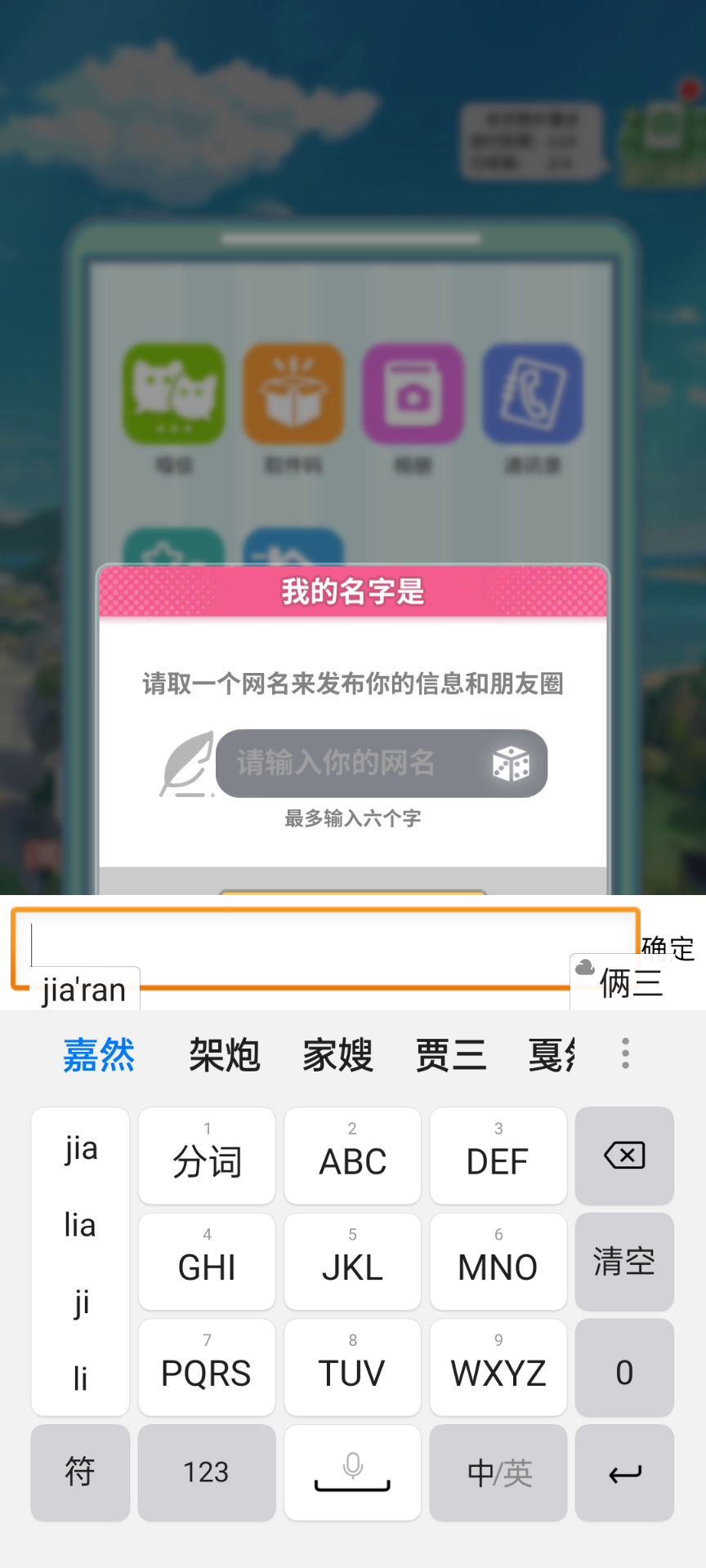
Task: Hit the enter key
Action: [x=624, y=1472]
